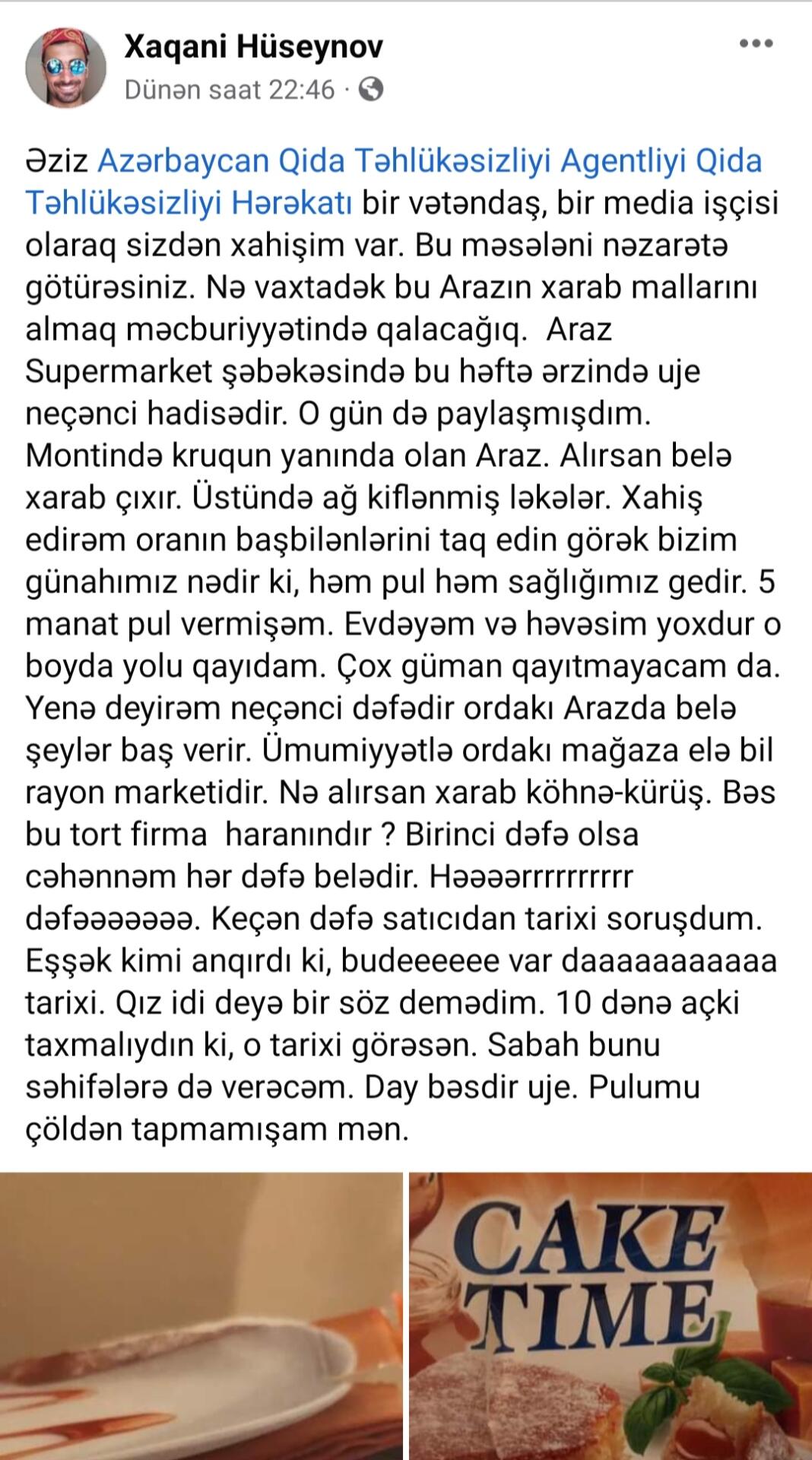The width and height of the screenshot is (812, 1460).
Task: View the left attached photo of the plate
Action: coord(201,1316)
